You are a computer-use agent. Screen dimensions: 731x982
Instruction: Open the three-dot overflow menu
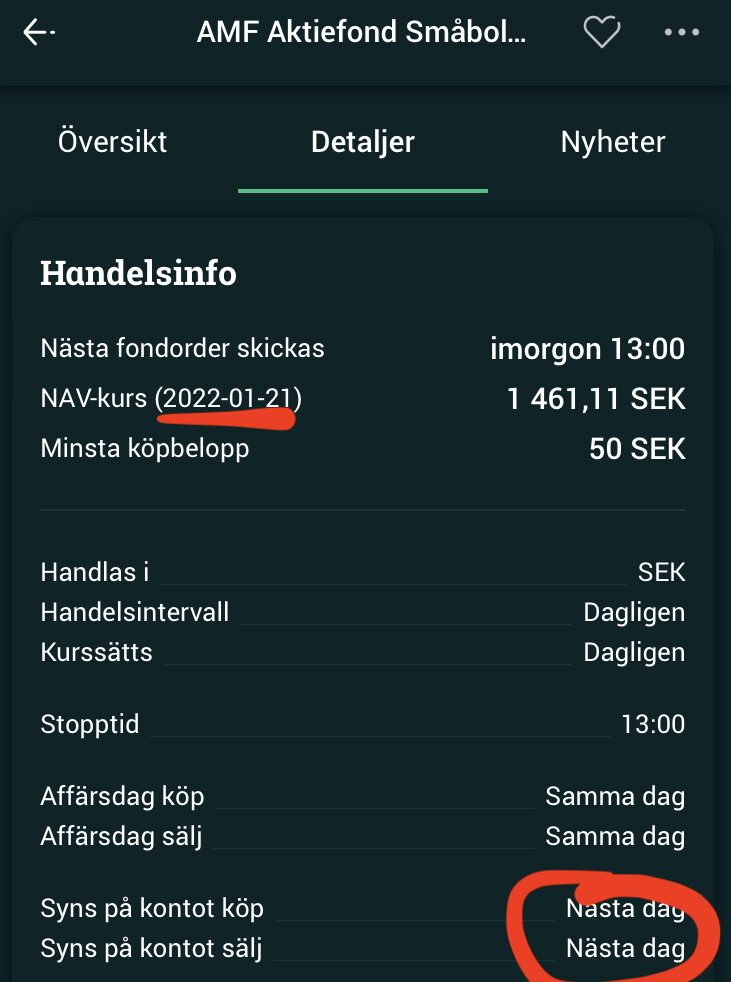tap(682, 33)
